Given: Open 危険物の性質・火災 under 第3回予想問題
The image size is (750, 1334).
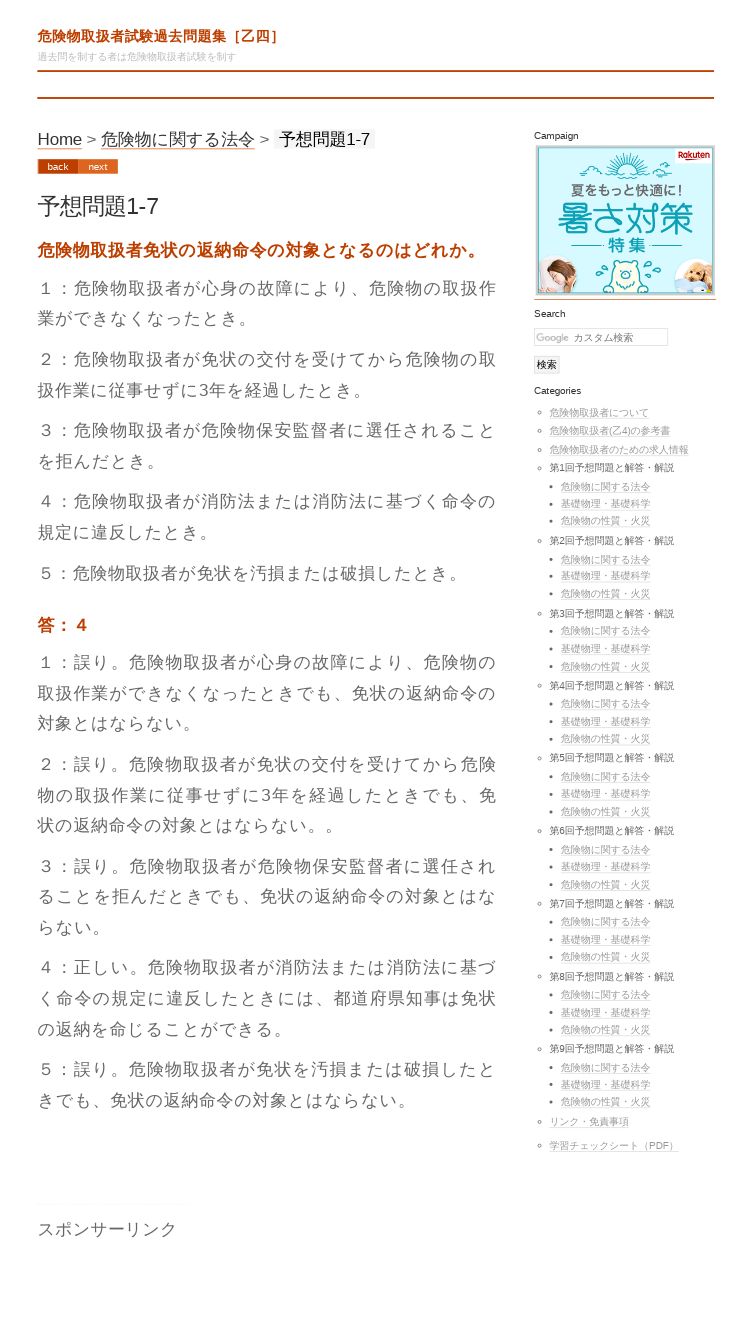Looking at the screenshot, I should pyautogui.click(x=605, y=667).
